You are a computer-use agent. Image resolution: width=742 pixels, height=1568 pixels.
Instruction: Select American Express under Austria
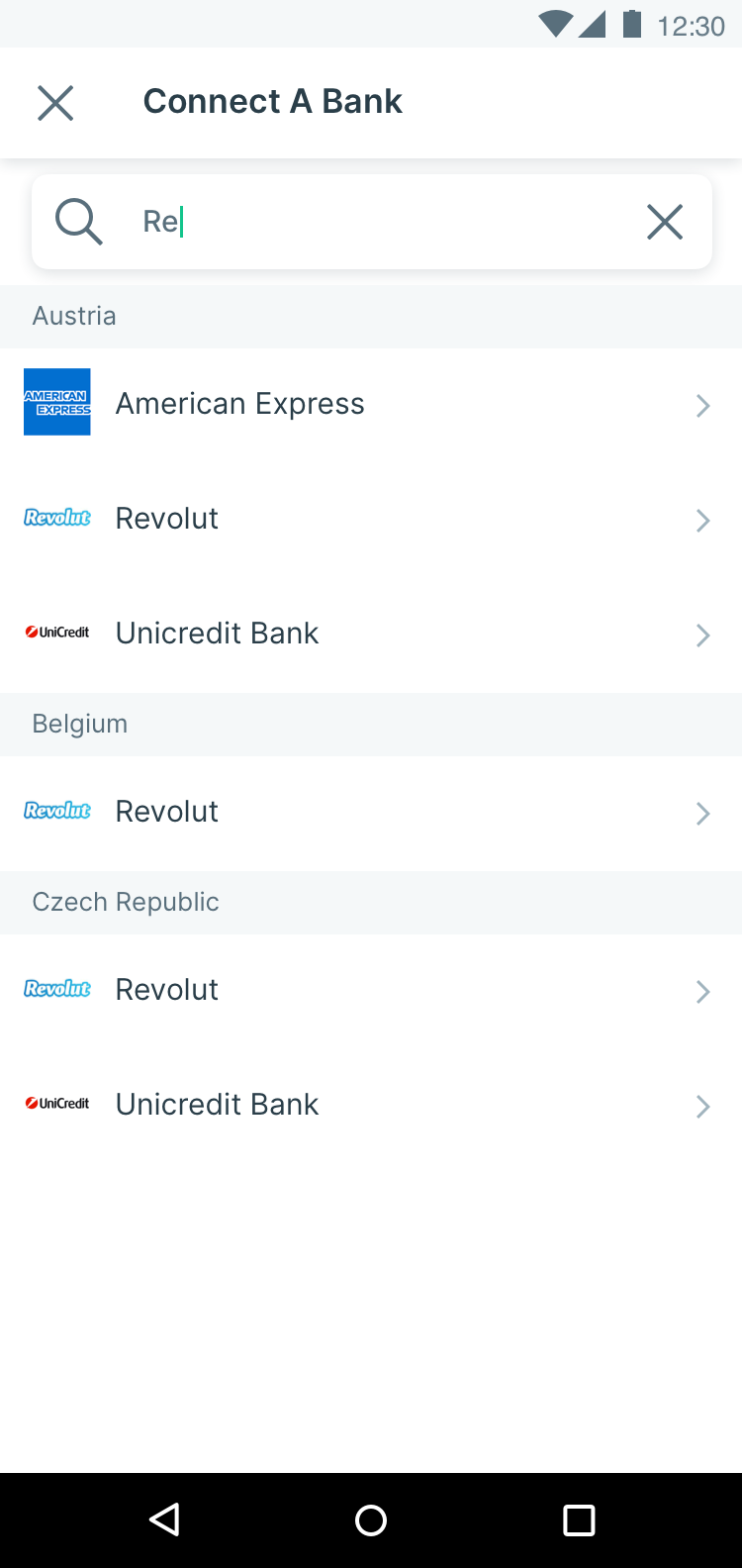coord(371,404)
